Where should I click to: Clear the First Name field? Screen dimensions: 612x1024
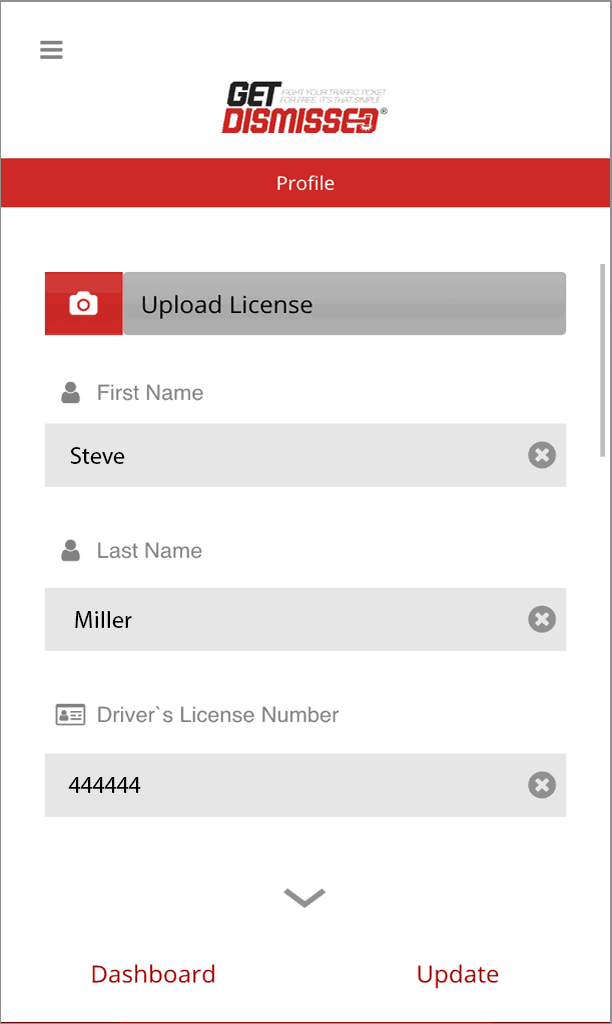click(x=541, y=456)
